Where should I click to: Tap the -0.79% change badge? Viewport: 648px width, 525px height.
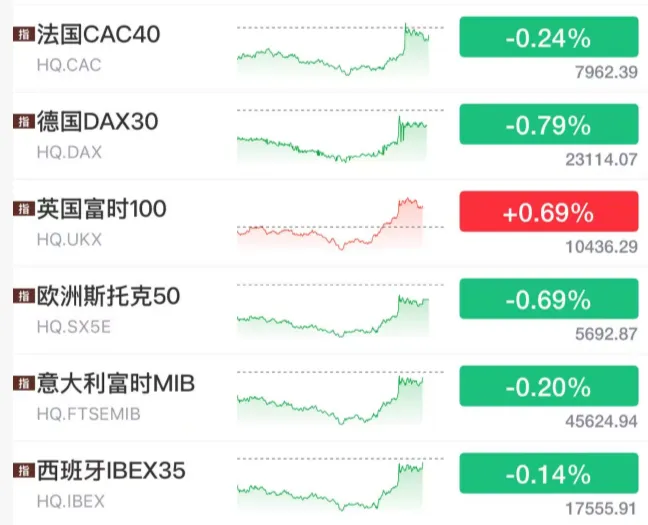pyautogui.click(x=548, y=125)
